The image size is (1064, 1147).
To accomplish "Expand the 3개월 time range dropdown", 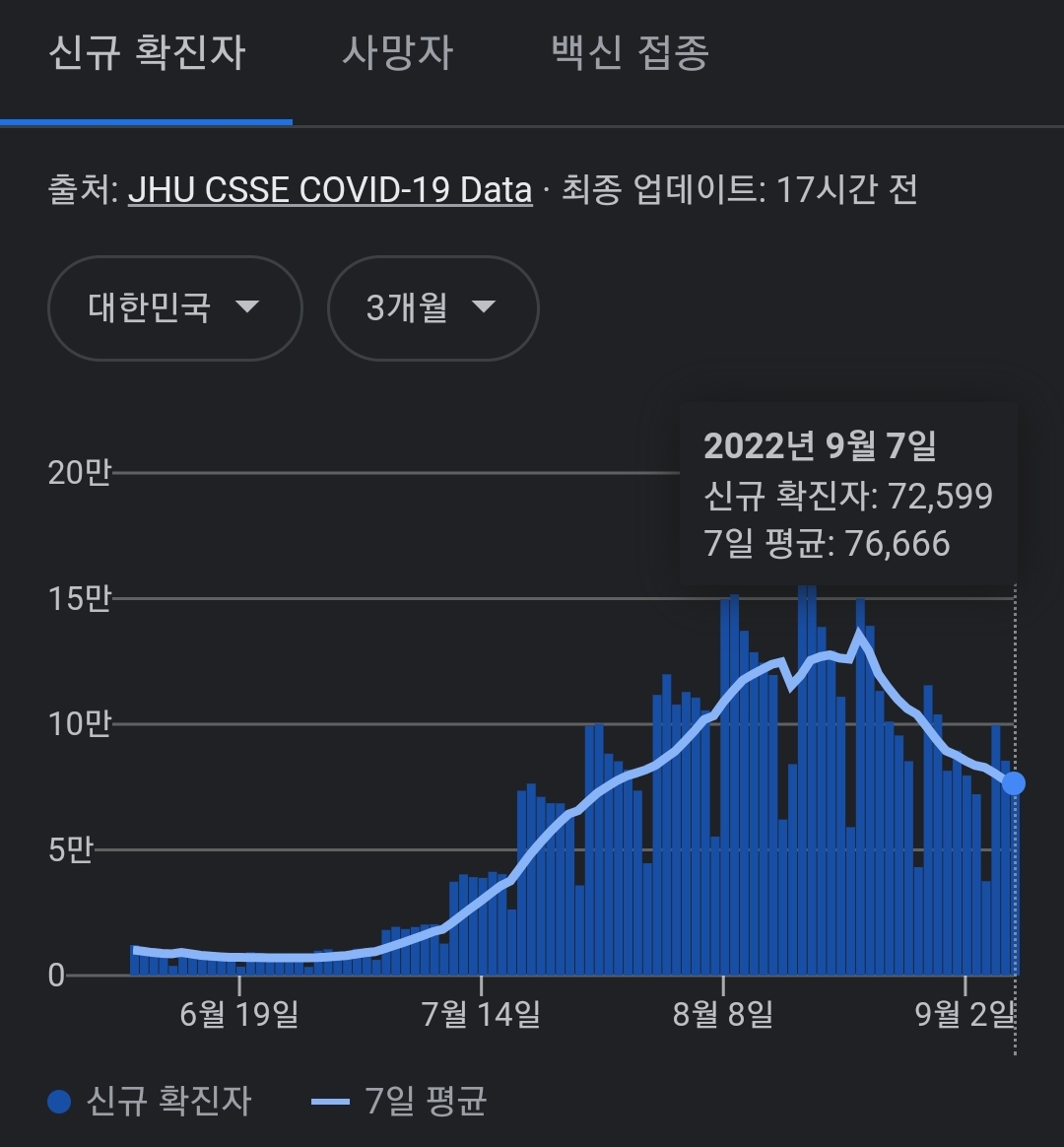I will pyautogui.click(x=432, y=308).
